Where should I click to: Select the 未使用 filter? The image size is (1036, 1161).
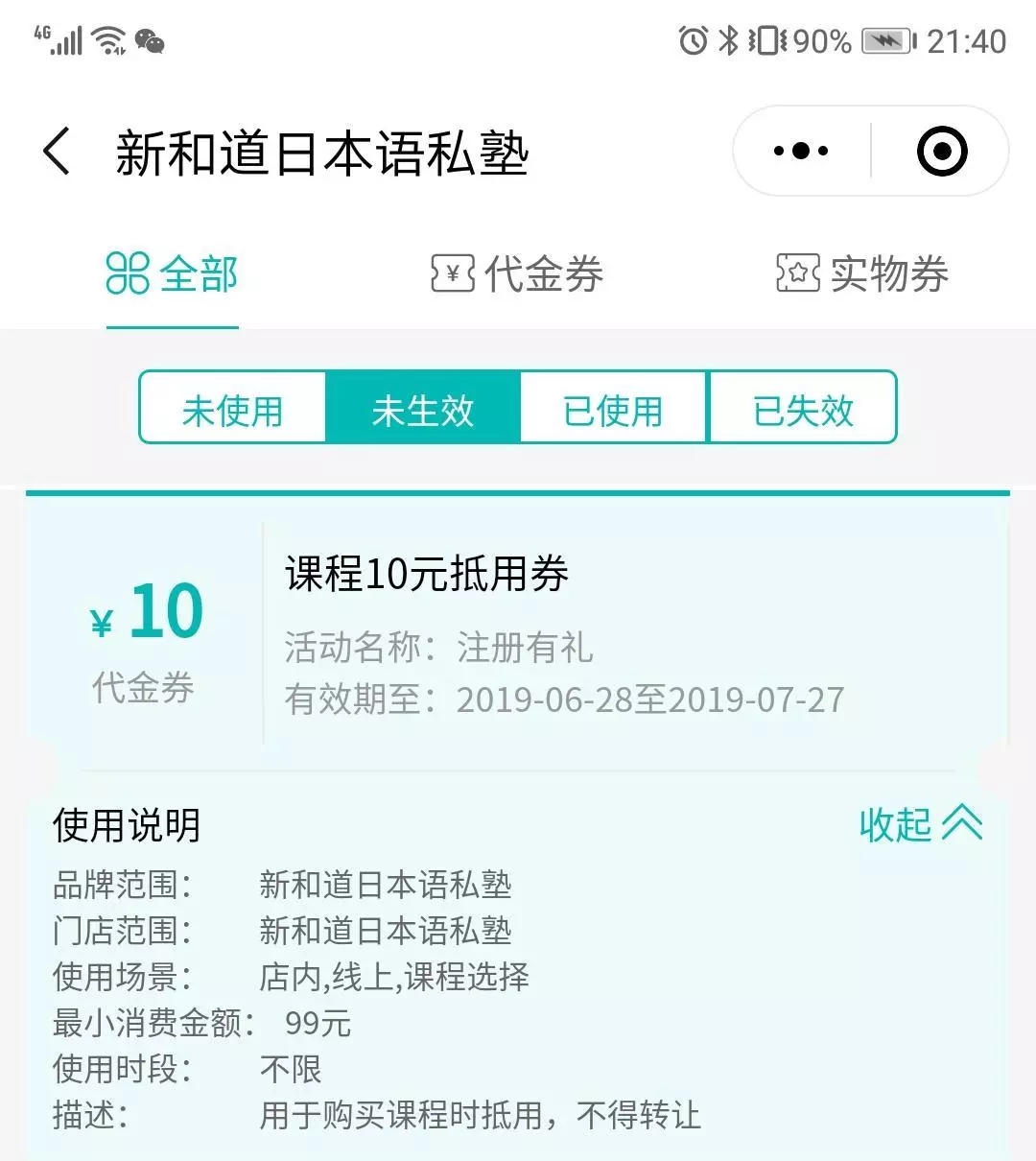tap(233, 411)
